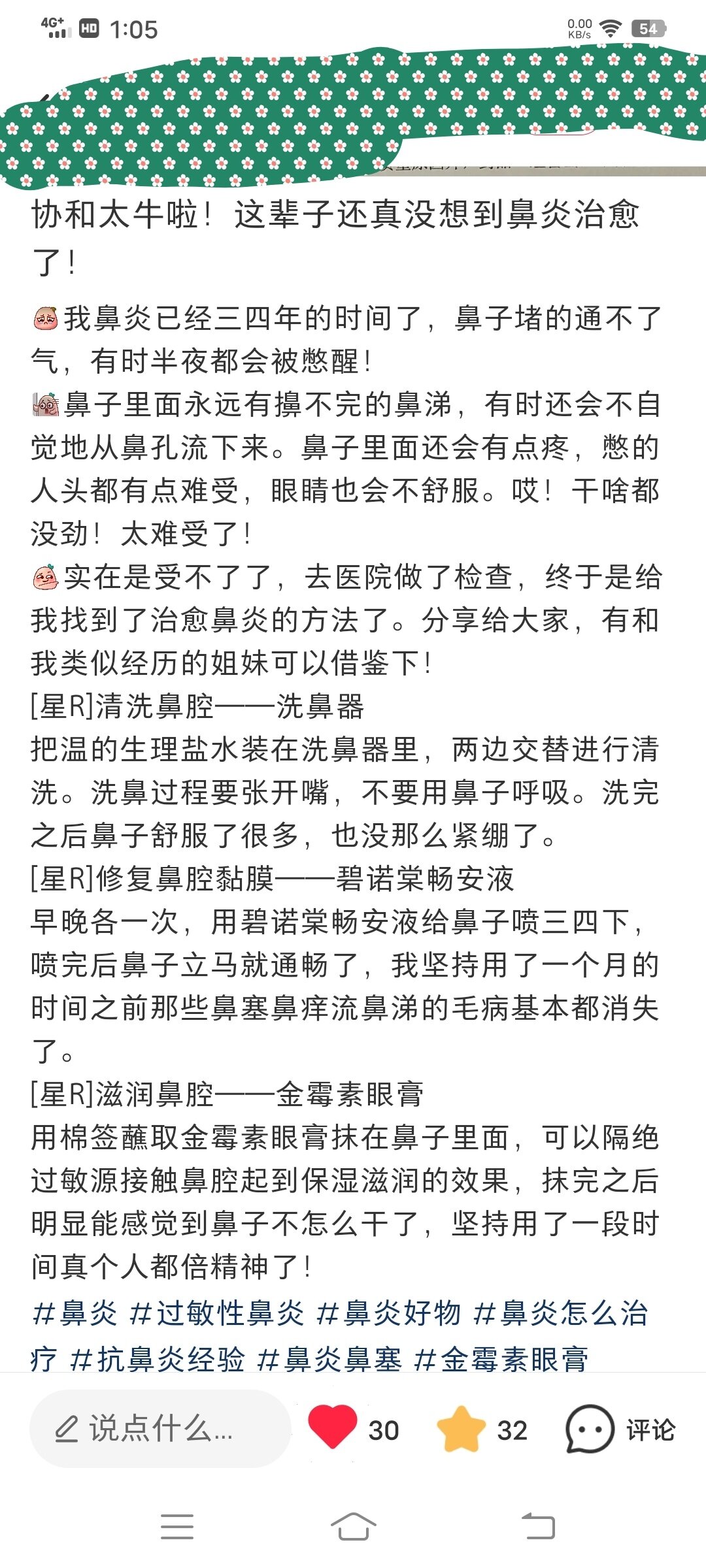
Task: Open the #鼻炎 hashtag
Action: [x=75, y=1313]
